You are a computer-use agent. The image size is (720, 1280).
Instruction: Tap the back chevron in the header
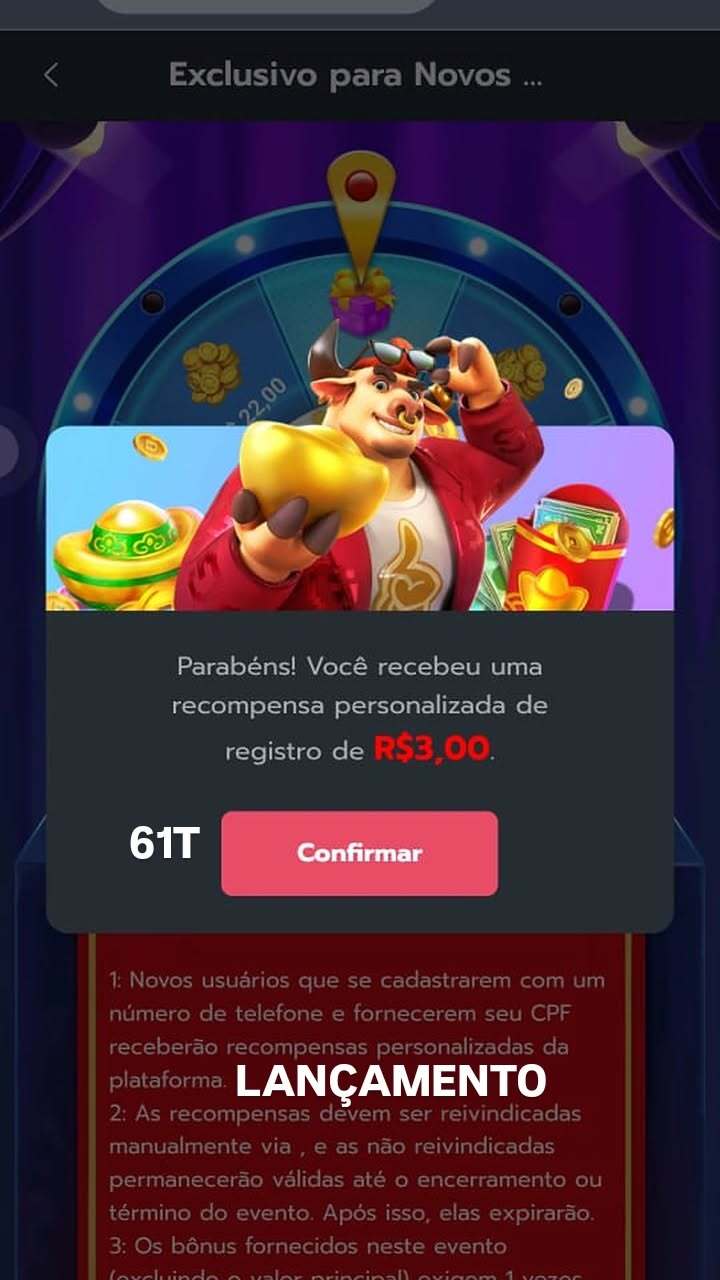pos(50,75)
